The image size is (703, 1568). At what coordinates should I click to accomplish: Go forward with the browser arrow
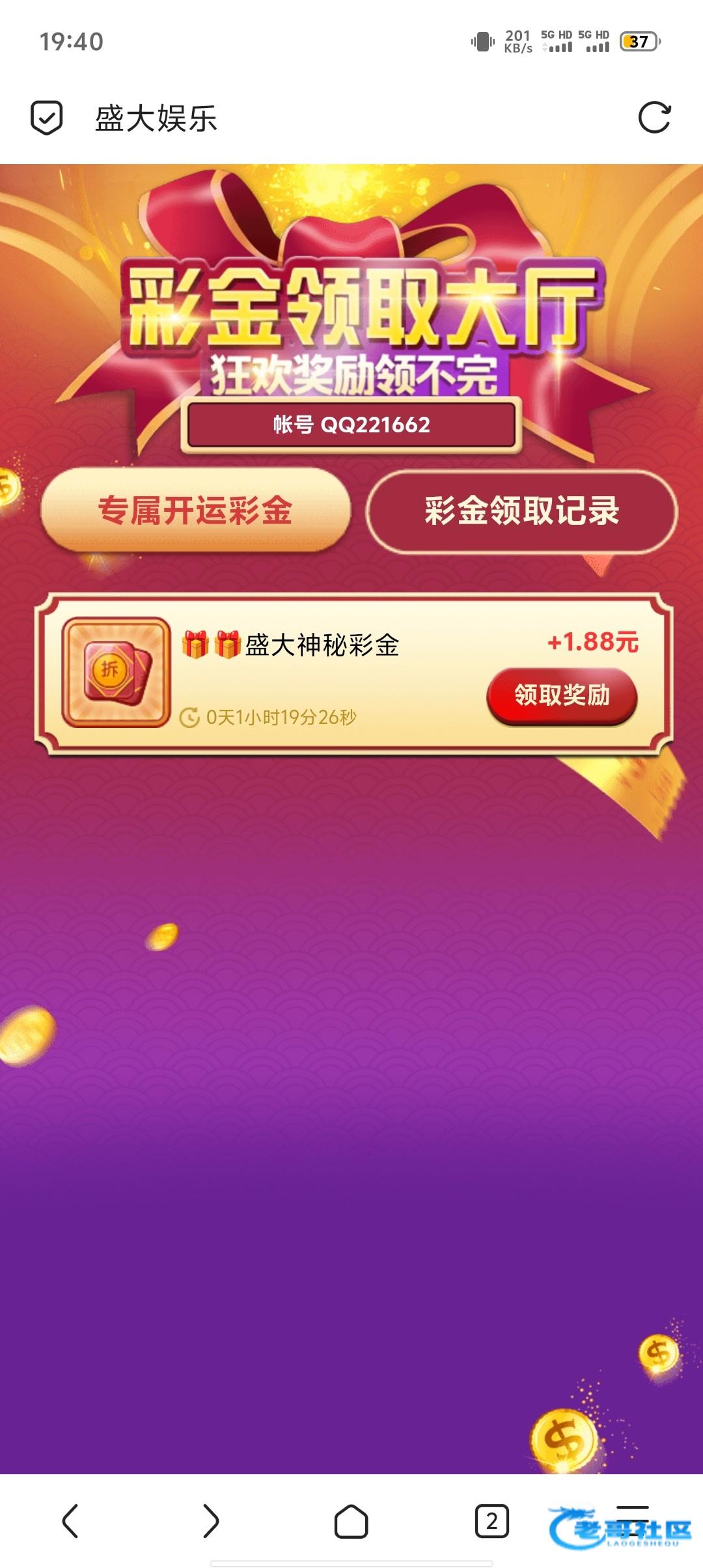click(210, 1521)
